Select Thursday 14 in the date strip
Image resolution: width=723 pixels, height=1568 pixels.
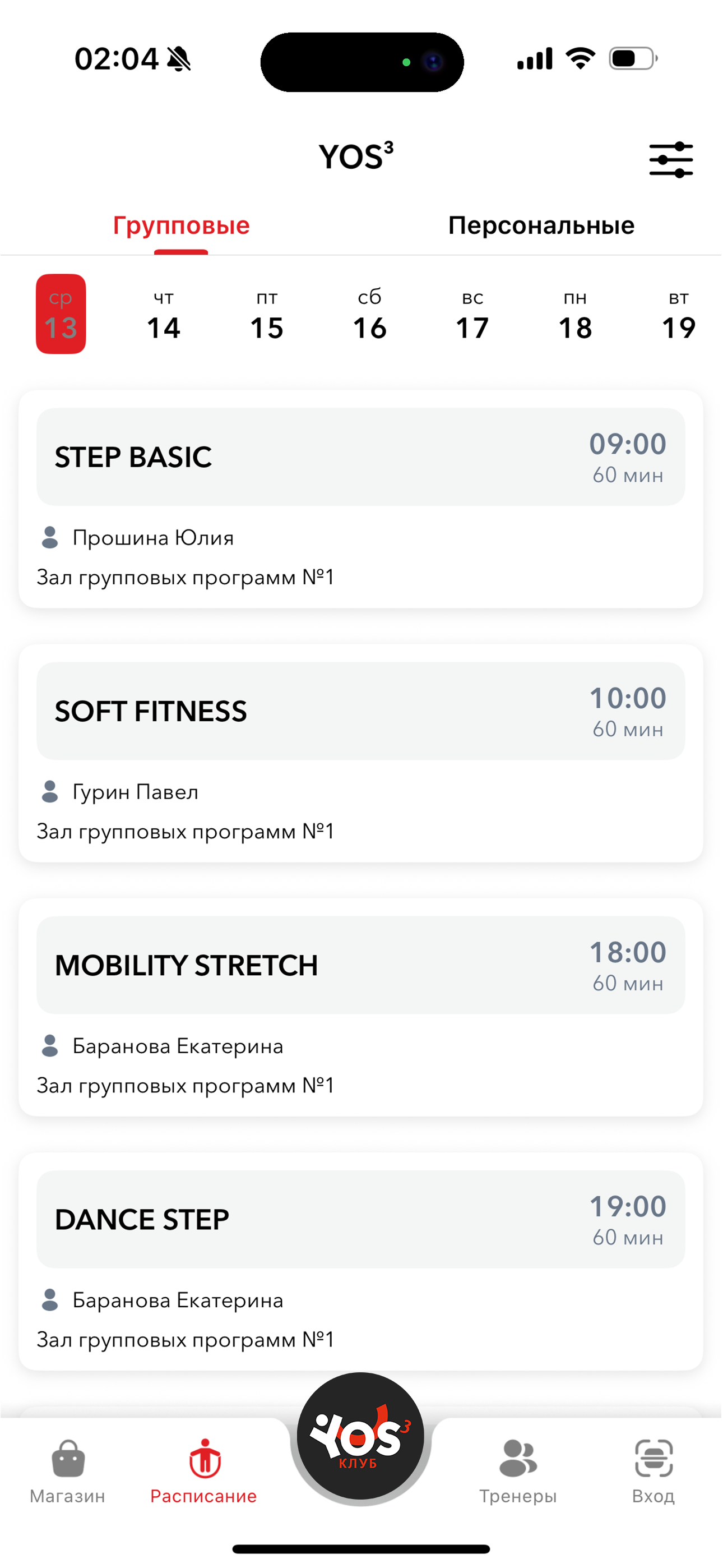point(164,315)
